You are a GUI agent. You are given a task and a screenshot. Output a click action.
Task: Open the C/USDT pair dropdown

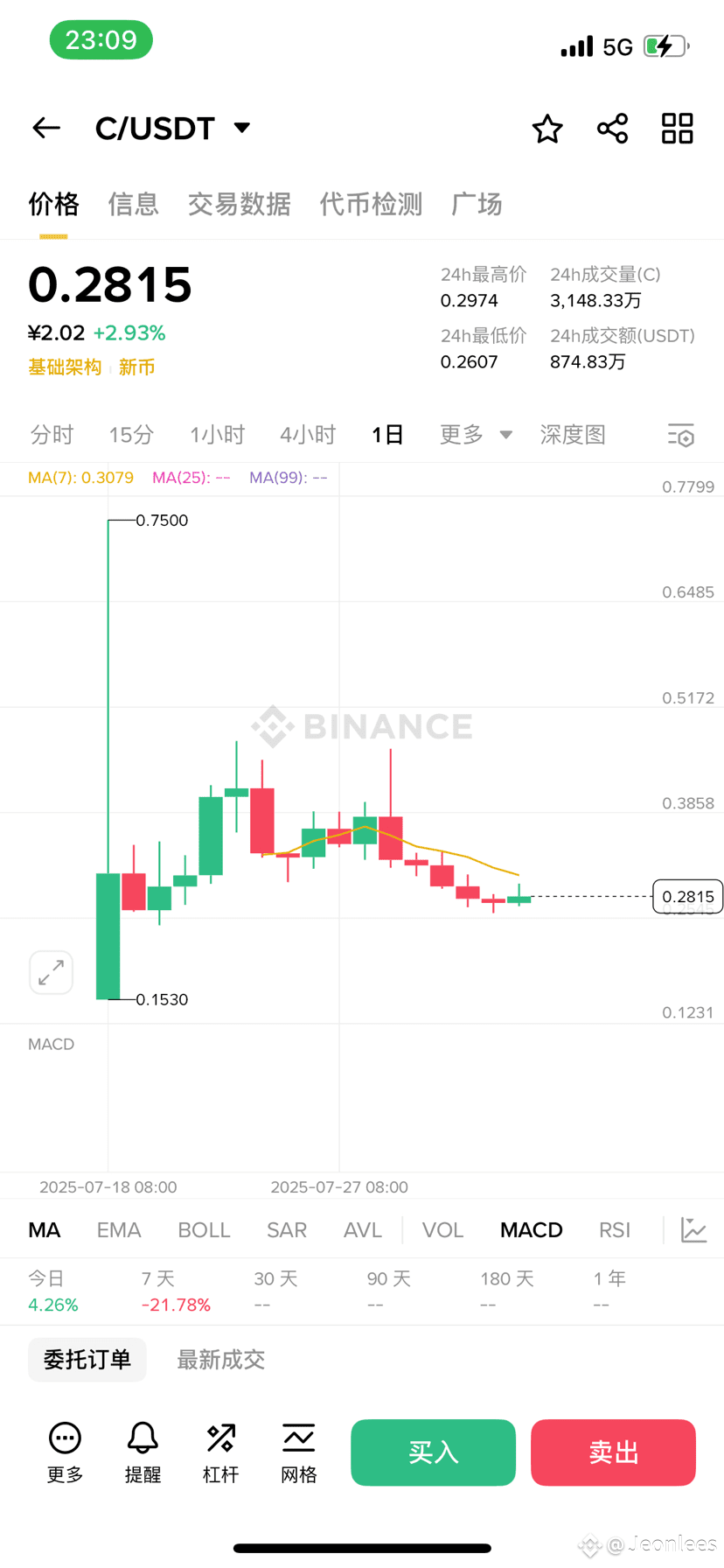pos(242,129)
